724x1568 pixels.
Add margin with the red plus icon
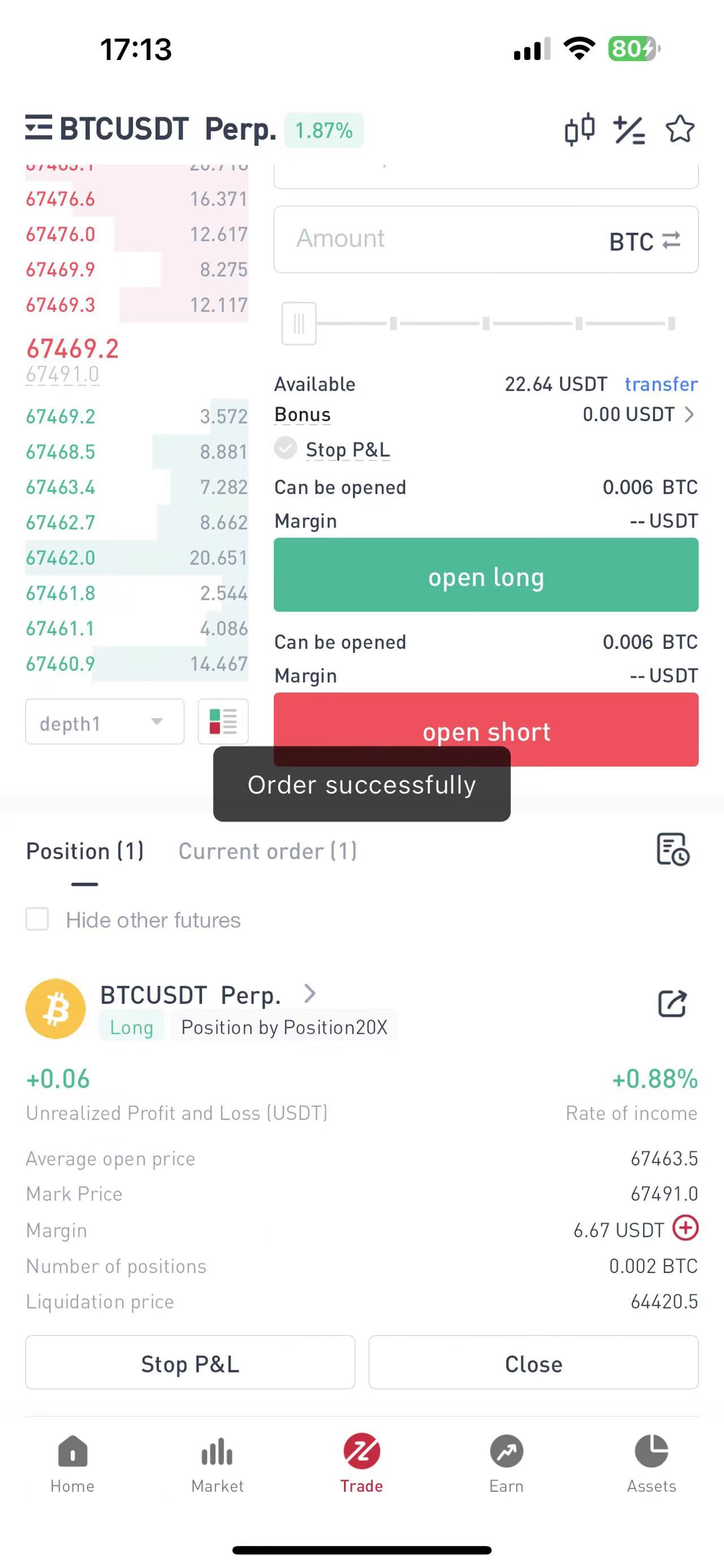(685, 1228)
